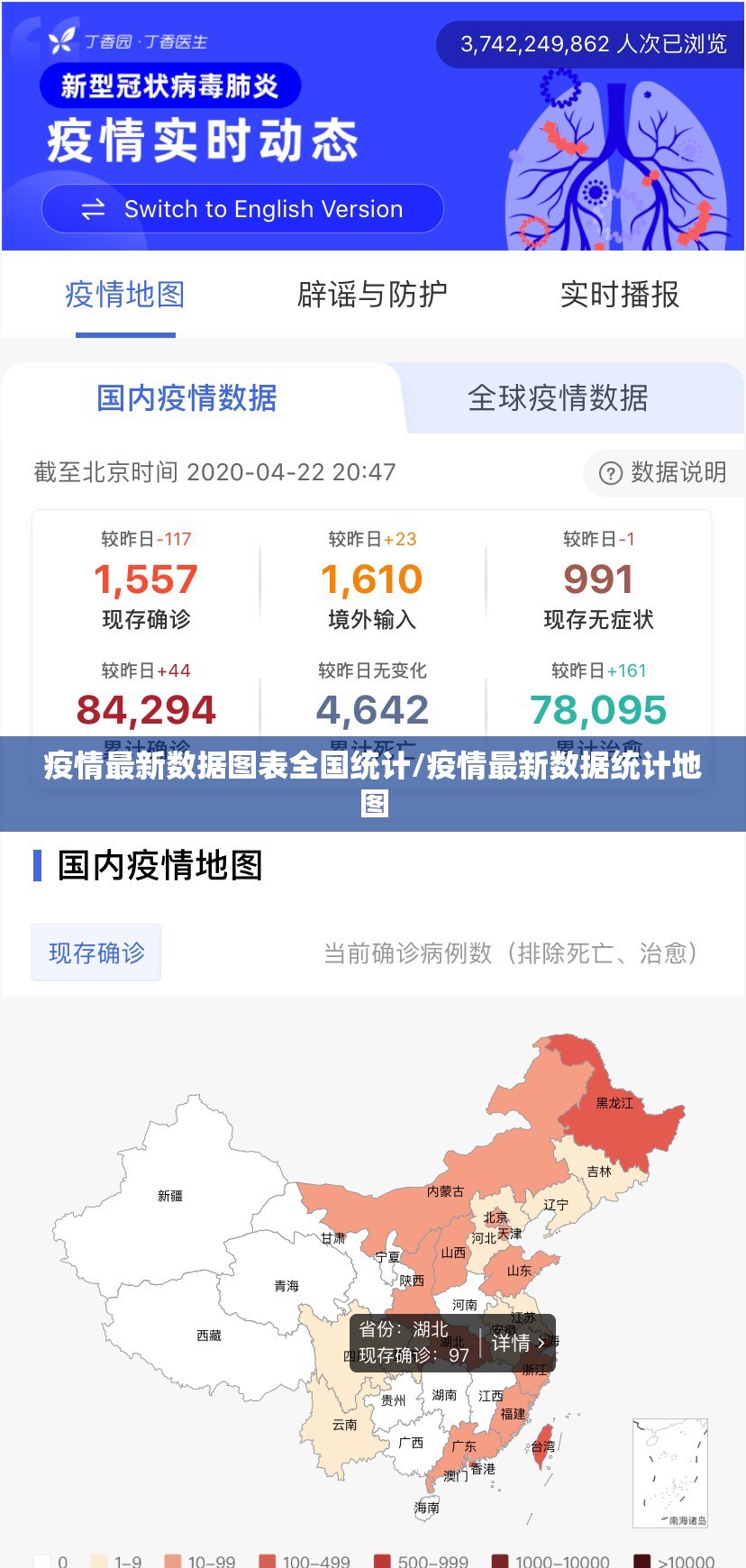This screenshot has width=746, height=1568.
Task: Open the 实时播报 tab
Action: (620, 295)
